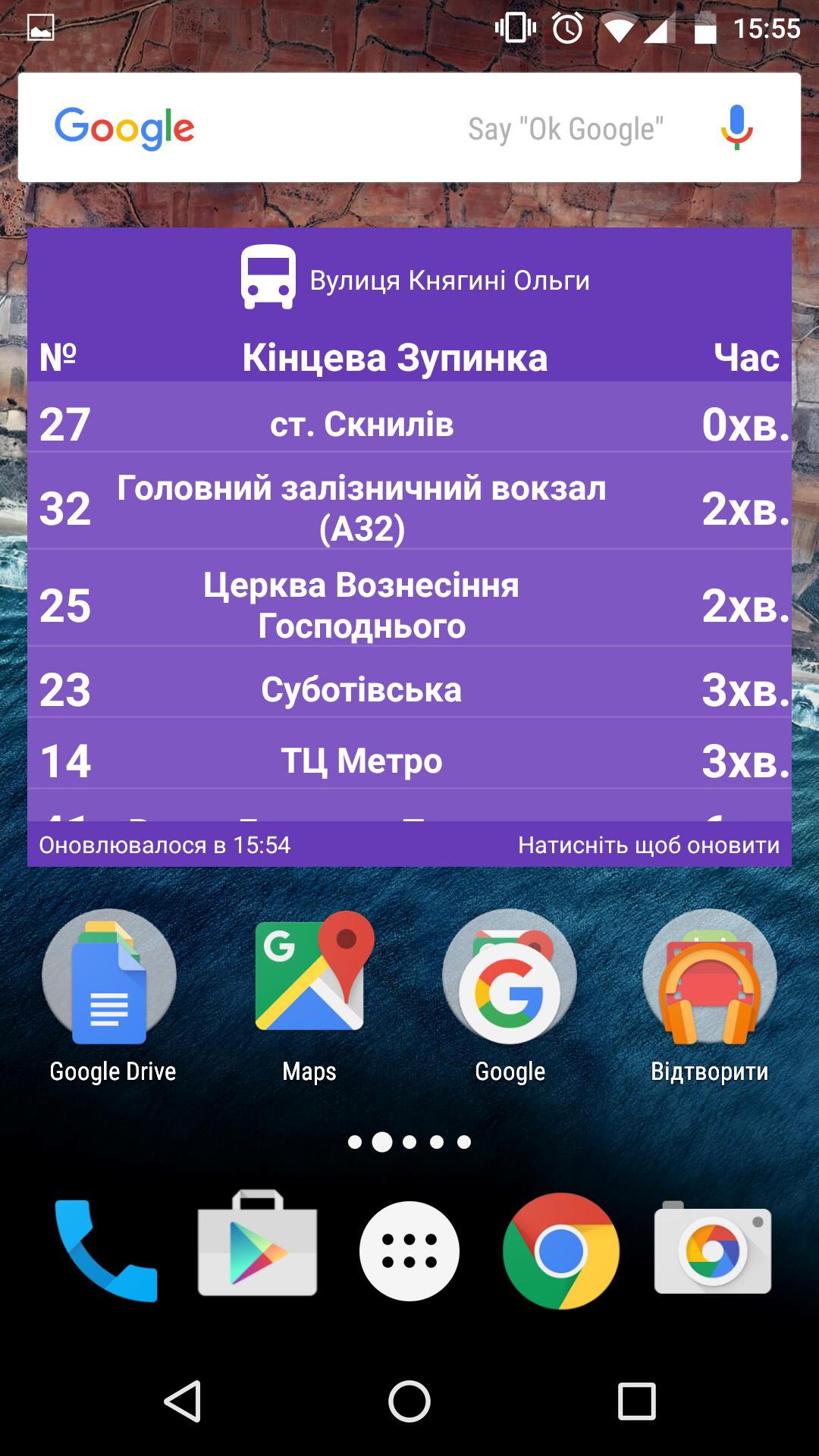819x1456 pixels.
Task: Open the app drawer
Action: 409,1251
